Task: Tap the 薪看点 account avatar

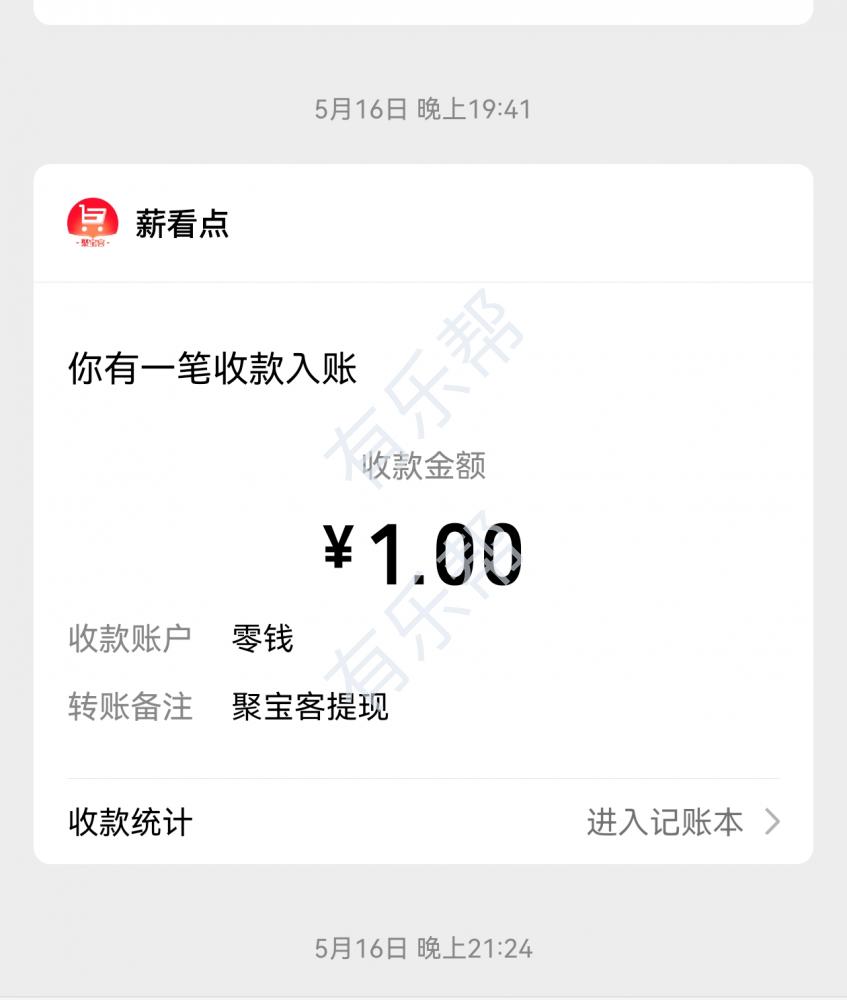Action: [x=92, y=223]
